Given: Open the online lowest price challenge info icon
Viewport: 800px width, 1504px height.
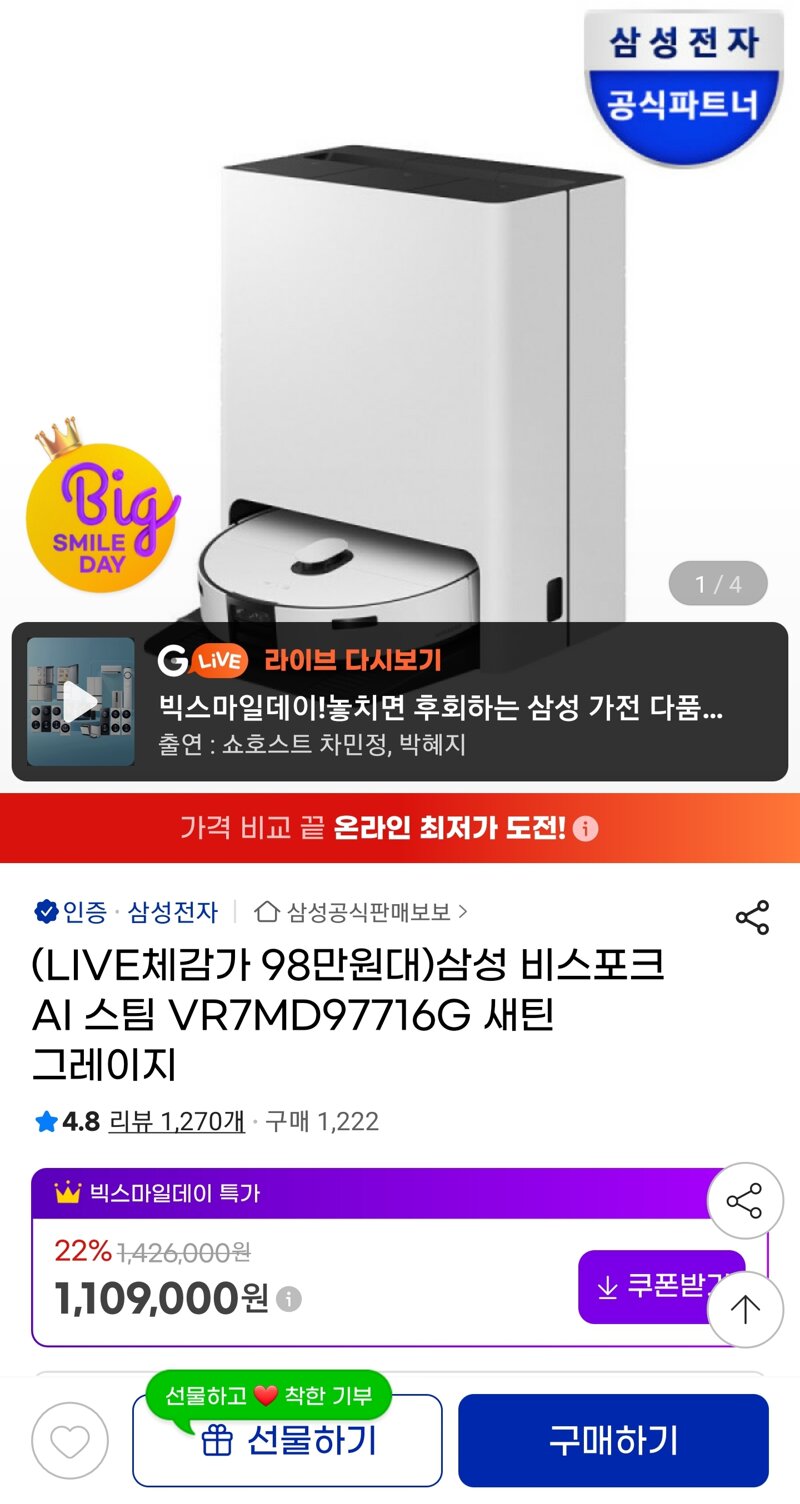Looking at the screenshot, I should (x=586, y=829).
